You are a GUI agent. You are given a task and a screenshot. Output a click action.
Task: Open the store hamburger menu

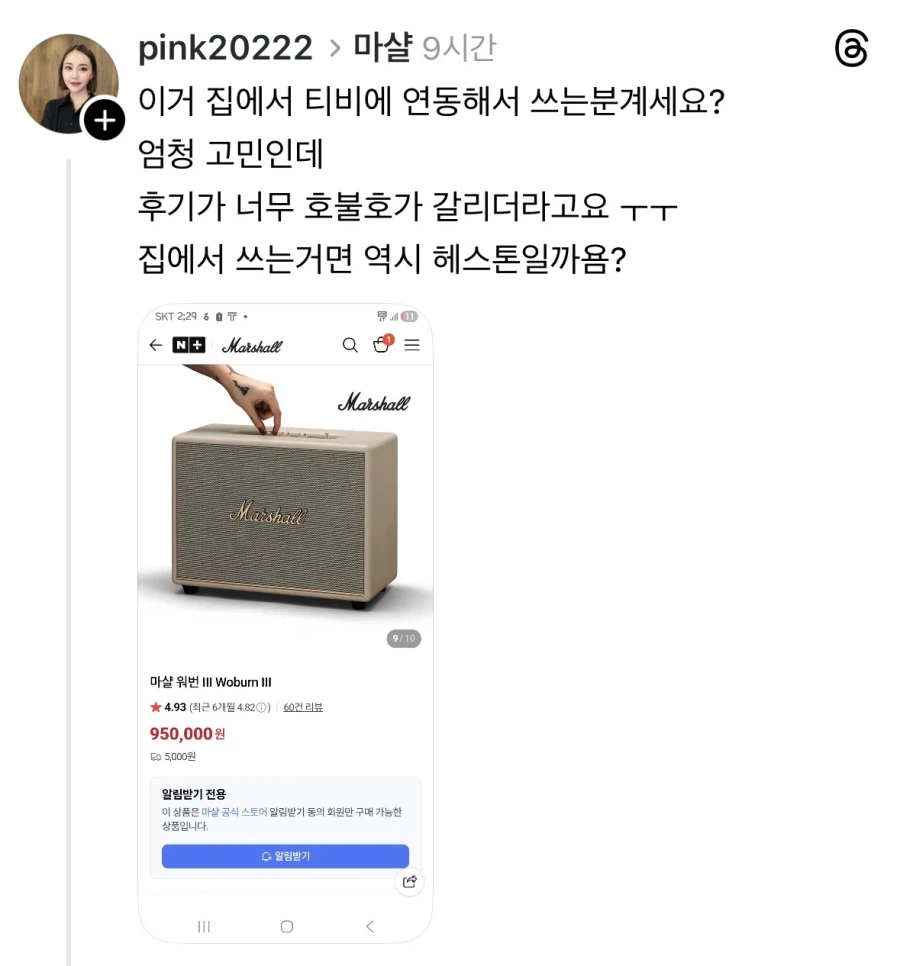412,344
